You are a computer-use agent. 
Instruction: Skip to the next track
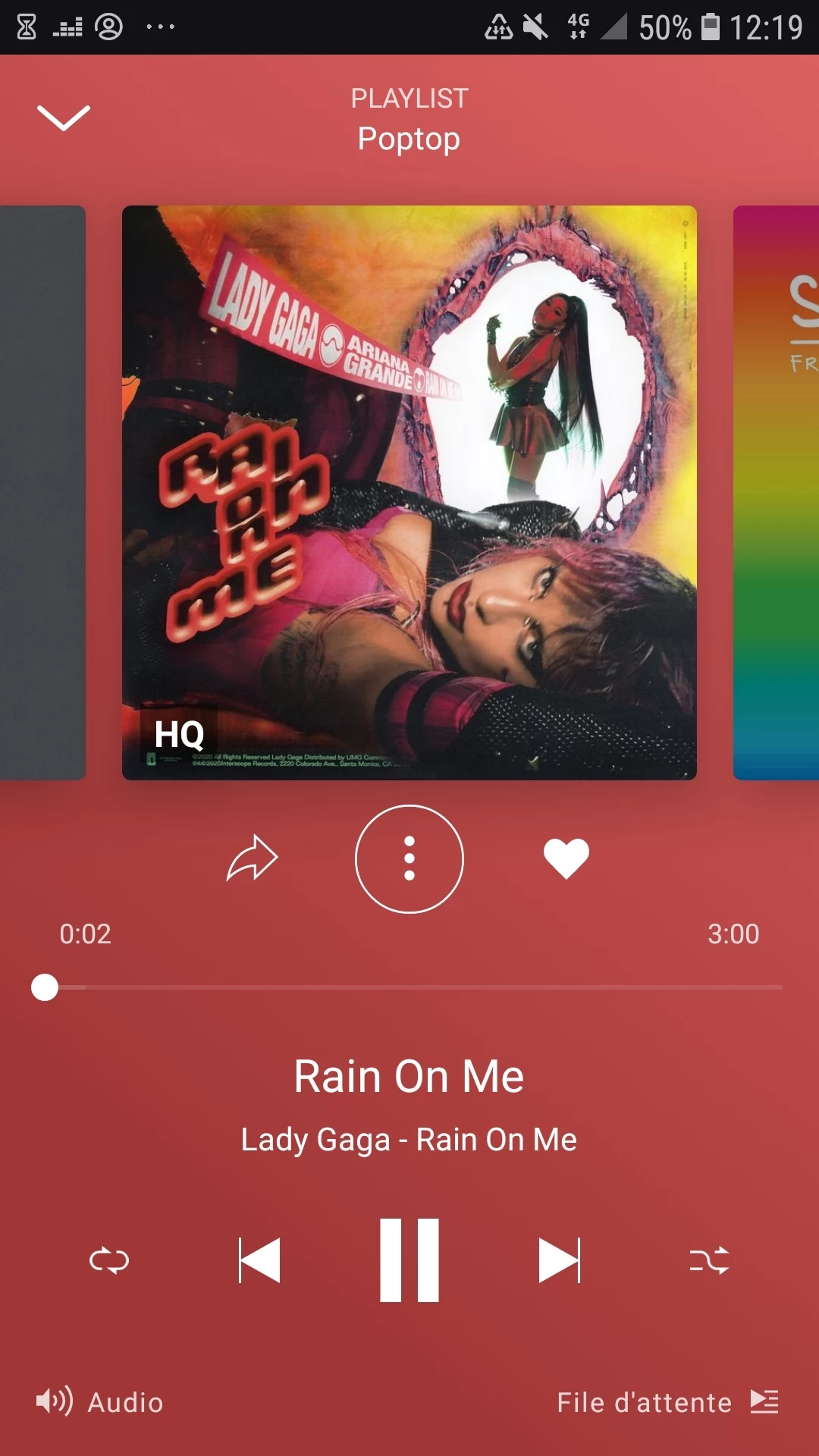click(559, 1260)
